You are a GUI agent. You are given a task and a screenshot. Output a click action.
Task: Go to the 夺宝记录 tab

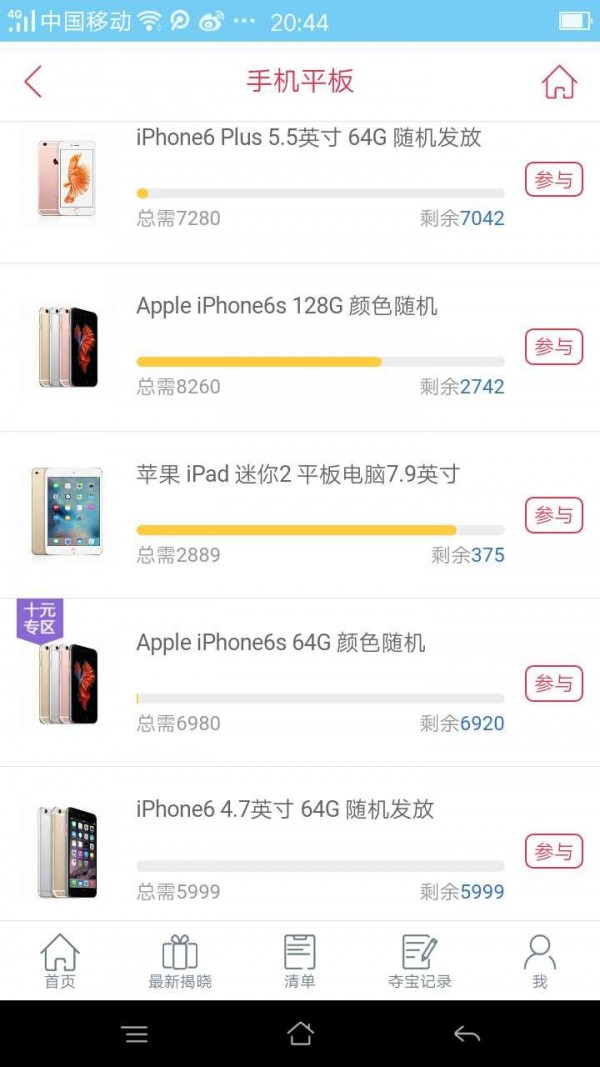(x=420, y=960)
